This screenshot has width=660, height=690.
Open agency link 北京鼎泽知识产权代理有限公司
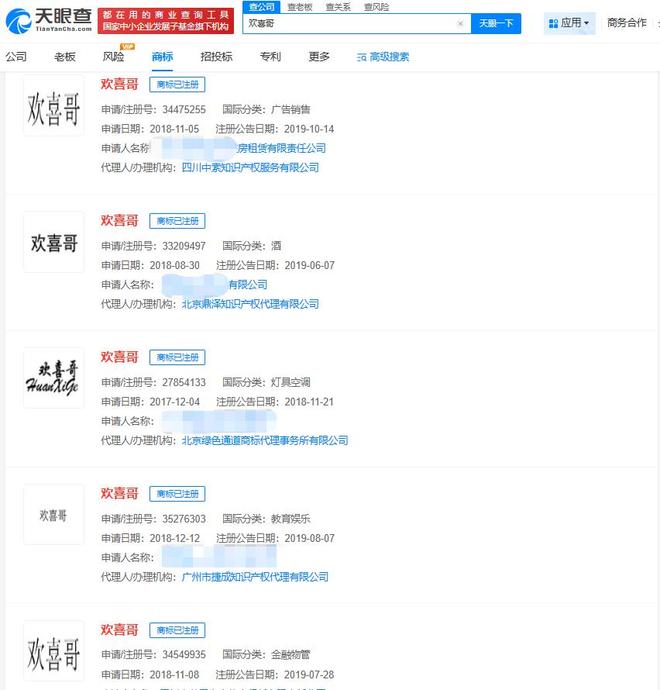tap(250, 304)
